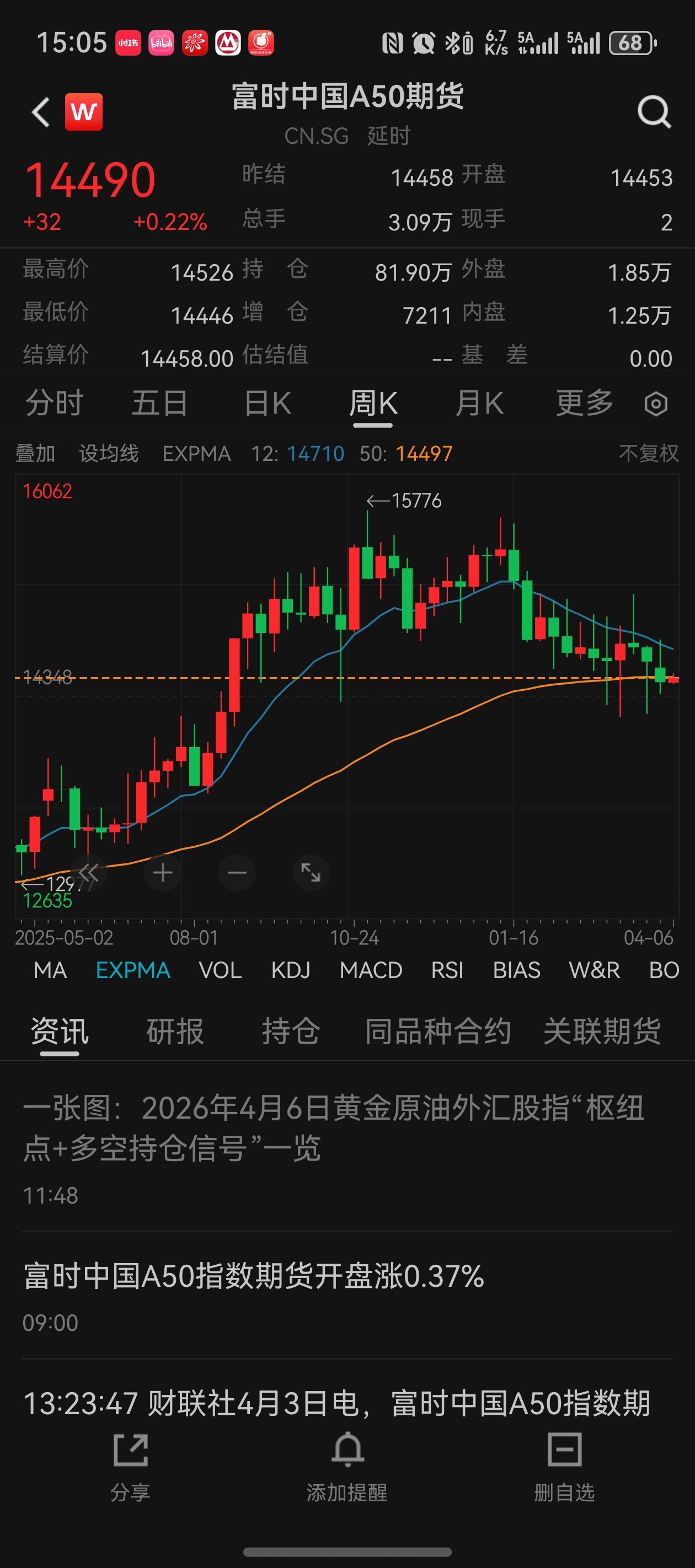This screenshot has height=1568, width=695.
Task: Open the 持仓 tab
Action: [291, 1032]
